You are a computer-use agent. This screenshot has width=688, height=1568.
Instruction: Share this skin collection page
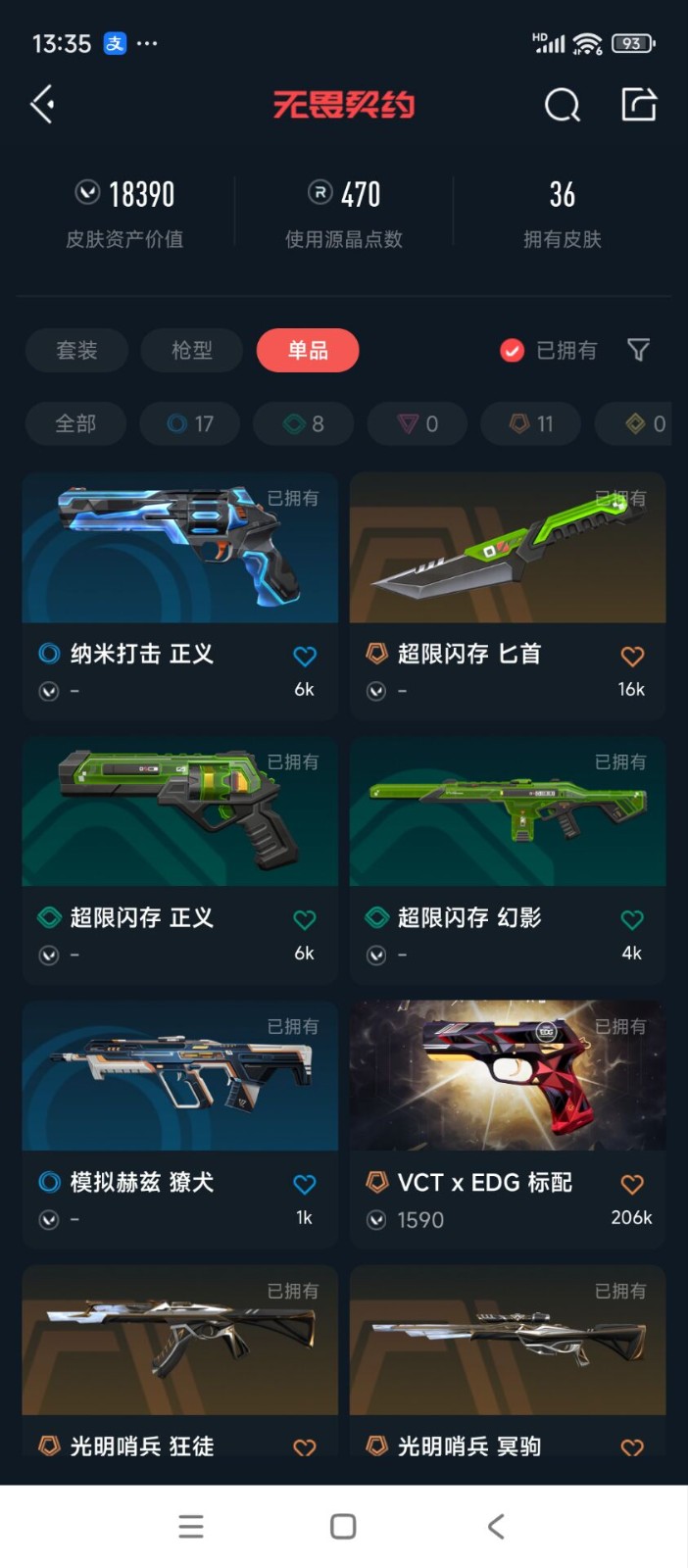click(x=639, y=104)
